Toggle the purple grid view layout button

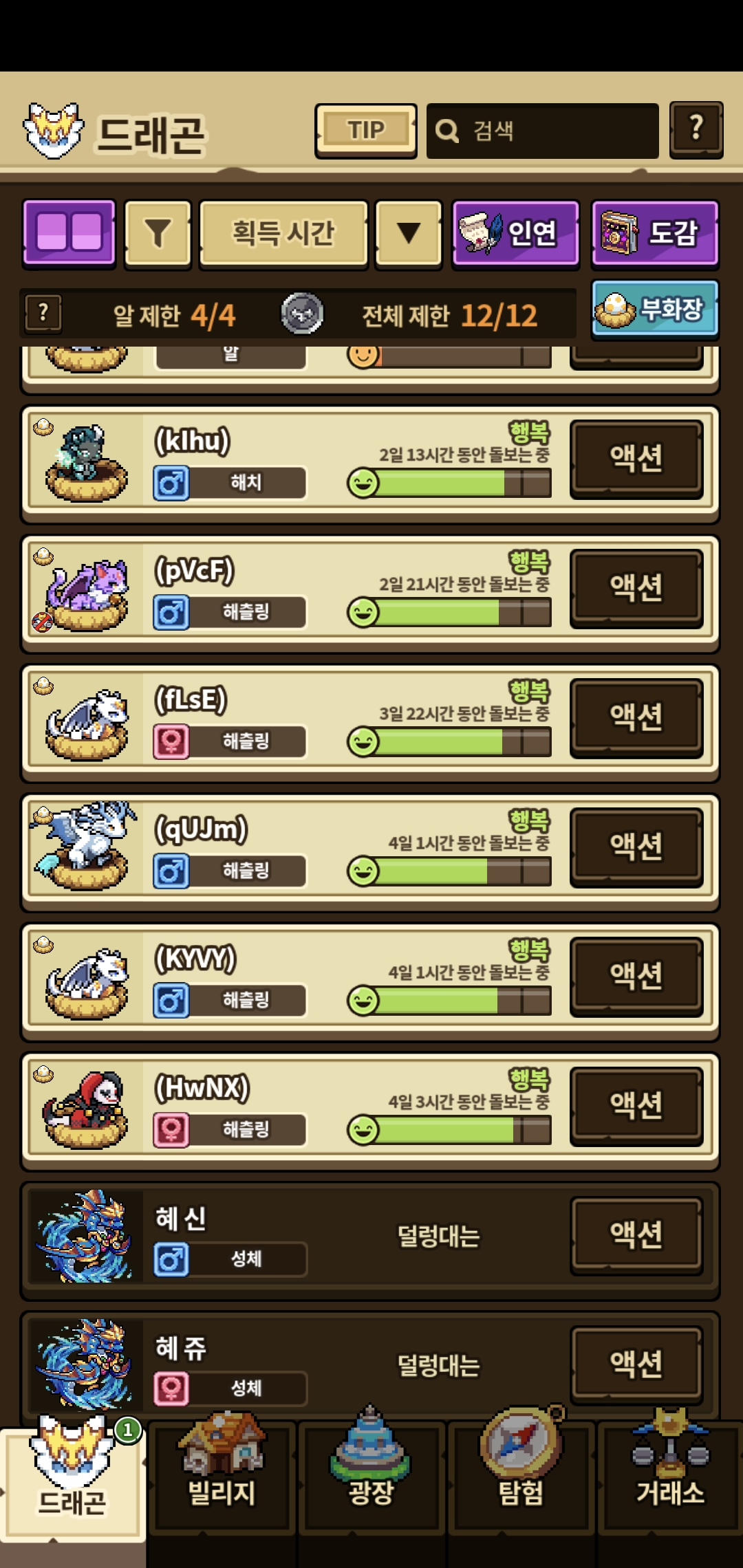click(69, 232)
